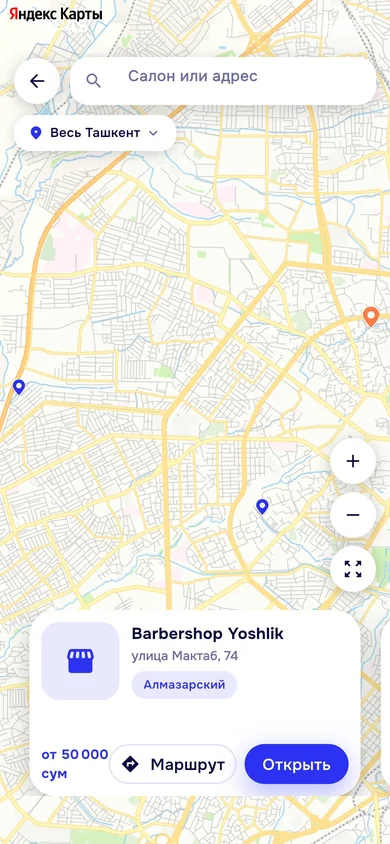Tap the 'Открыть' button
Screen dimensions: 390x844
[x=296, y=764]
